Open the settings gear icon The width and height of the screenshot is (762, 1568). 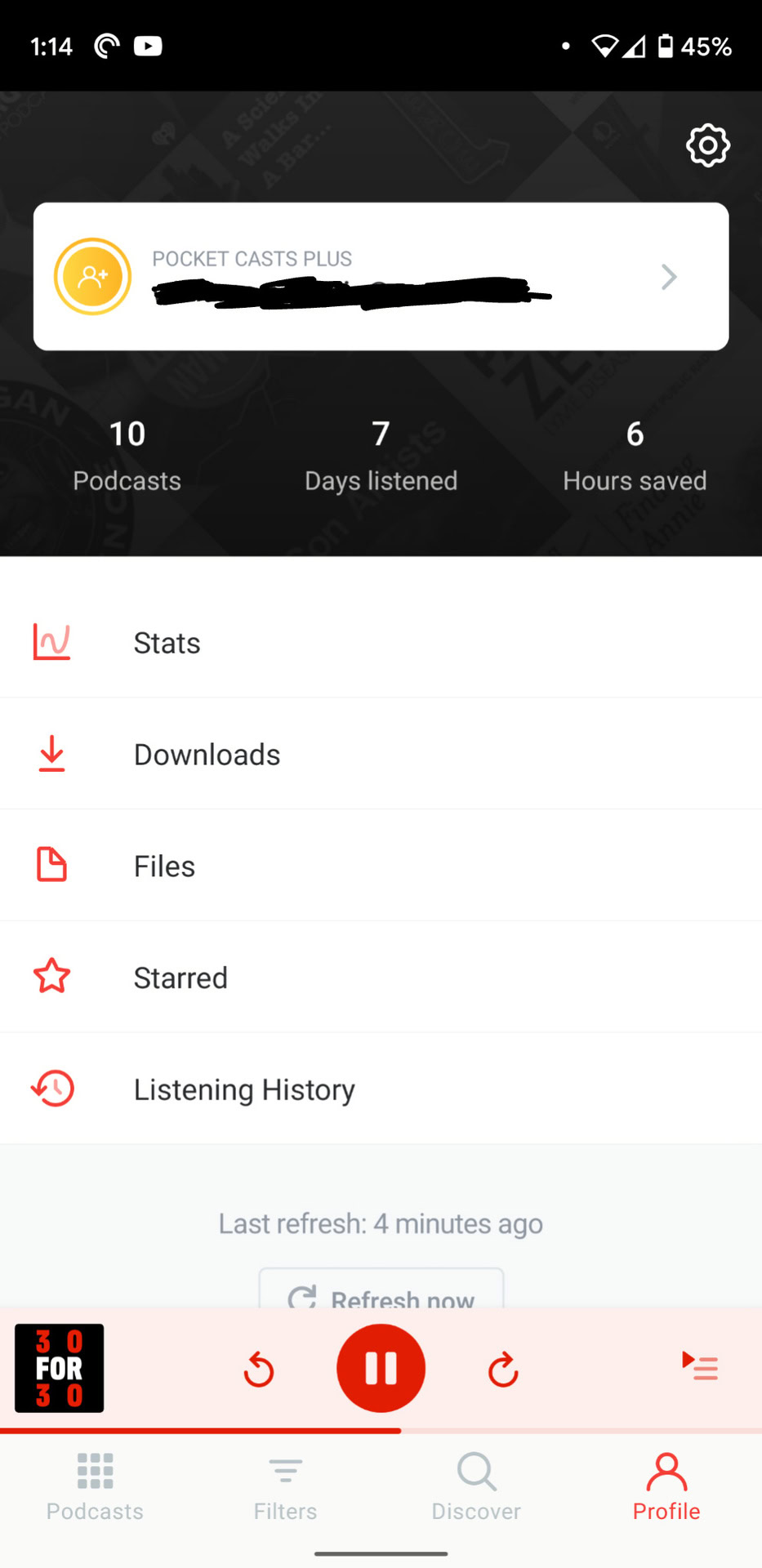[707, 146]
